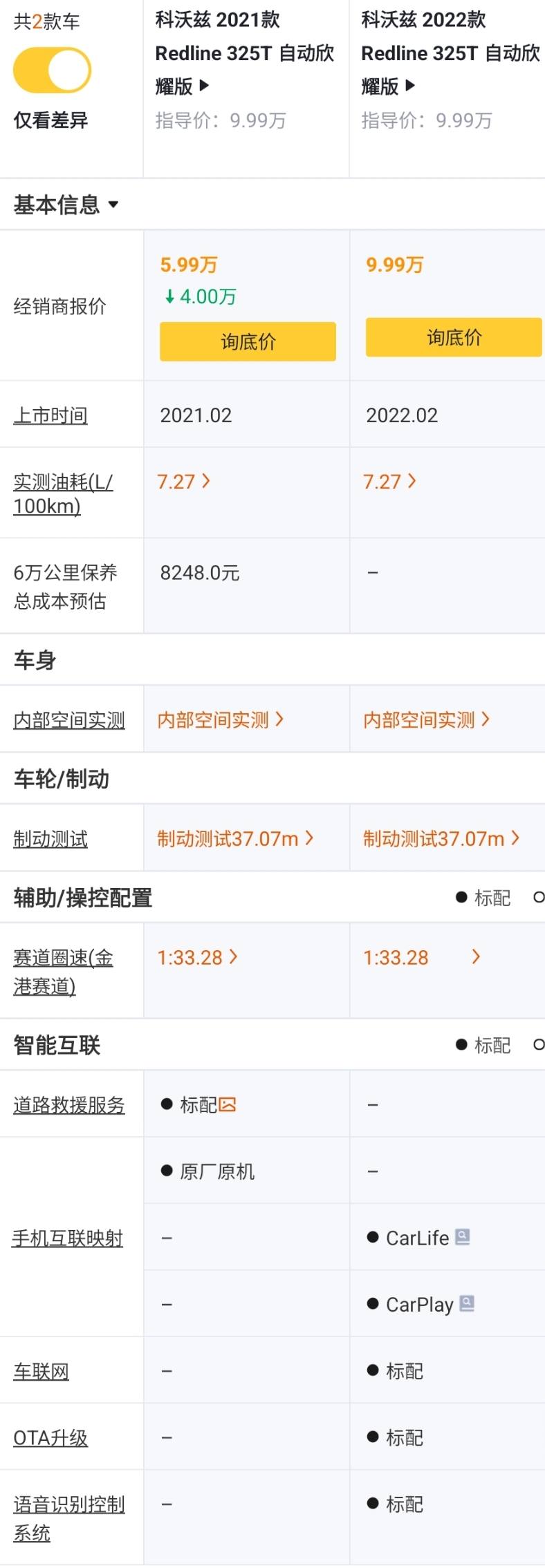The height and width of the screenshot is (1568, 545).
Task: Select the 标配 radio in 辅助/操控配置 header
Action: click(x=461, y=897)
